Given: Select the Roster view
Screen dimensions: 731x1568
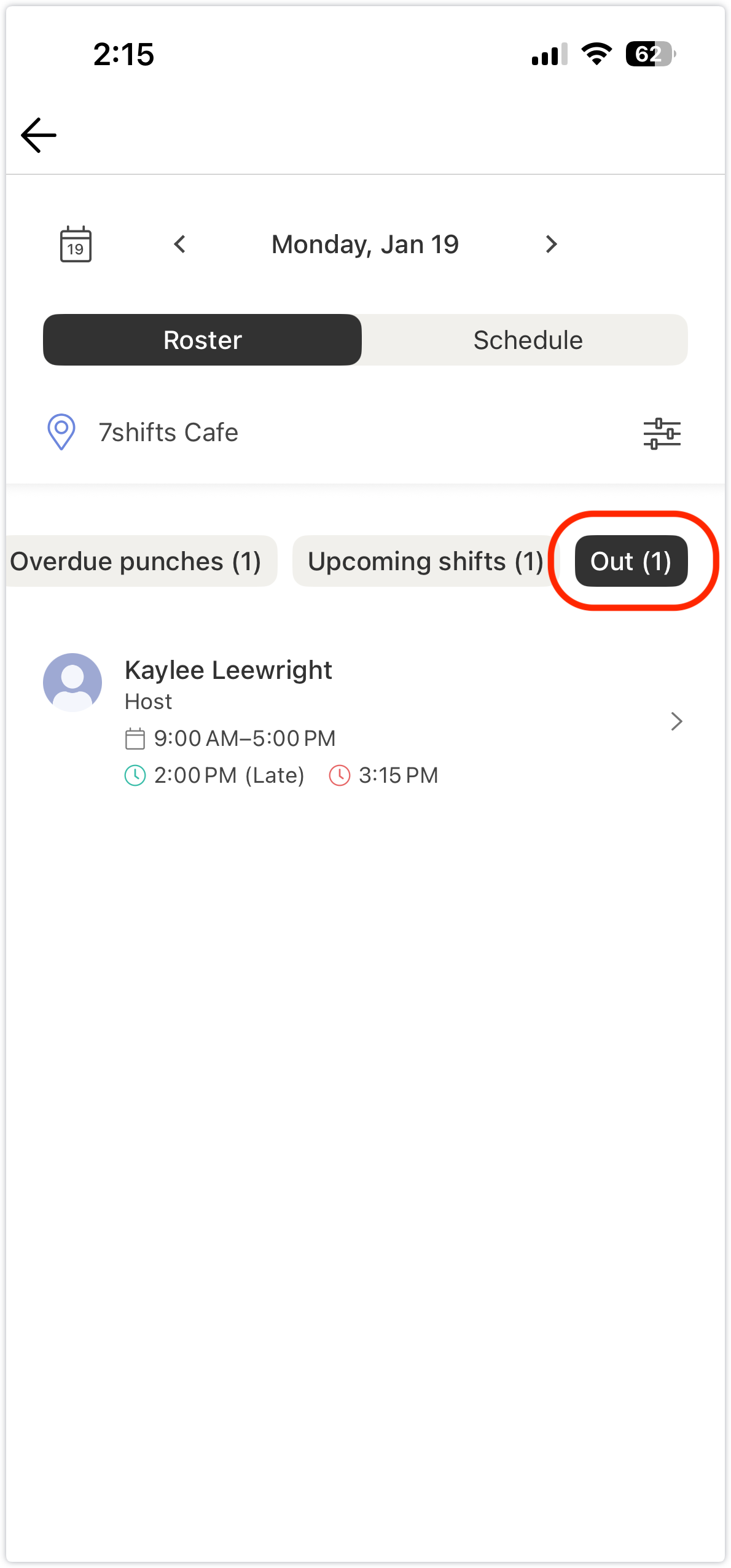Looking at the screenshot, I should (x=203, y=340).
